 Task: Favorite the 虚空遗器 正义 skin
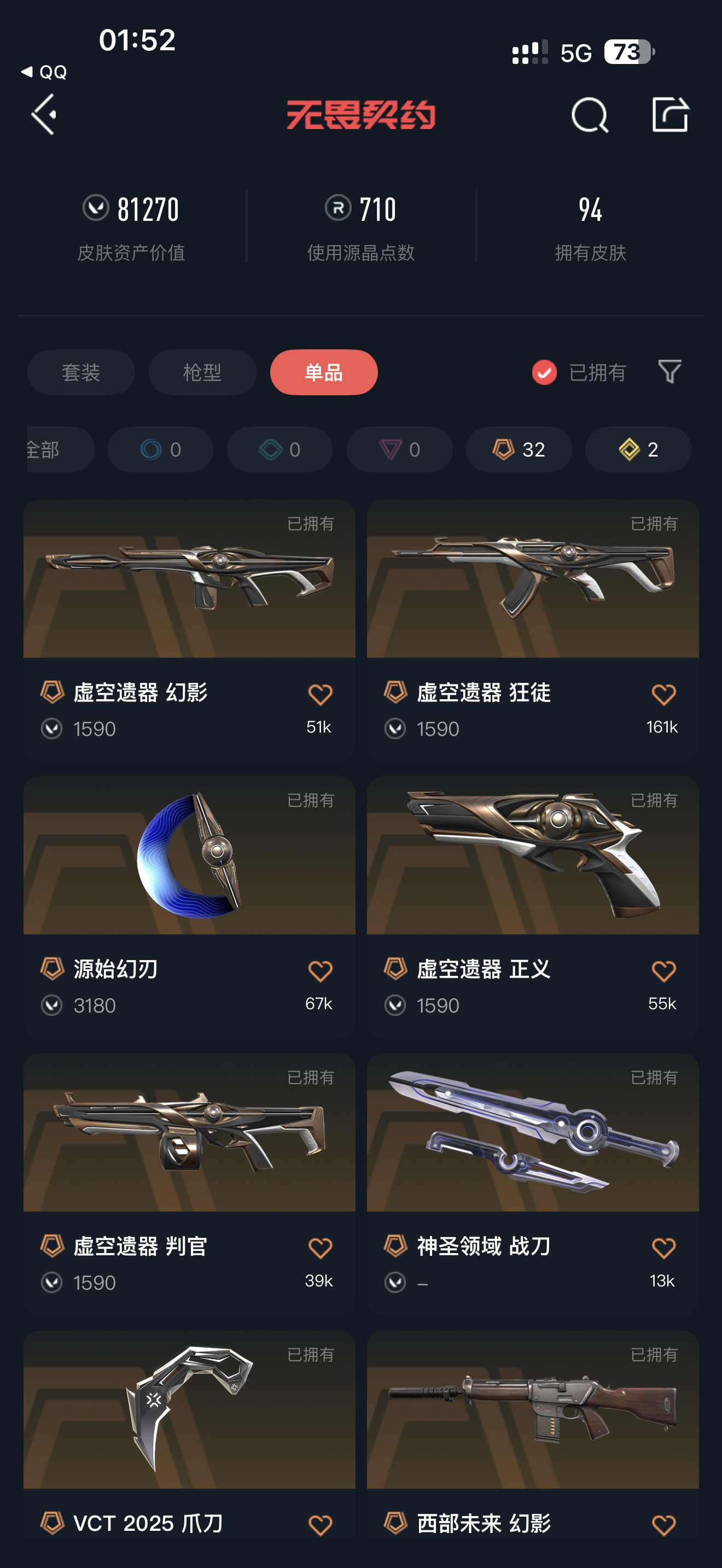663,972
